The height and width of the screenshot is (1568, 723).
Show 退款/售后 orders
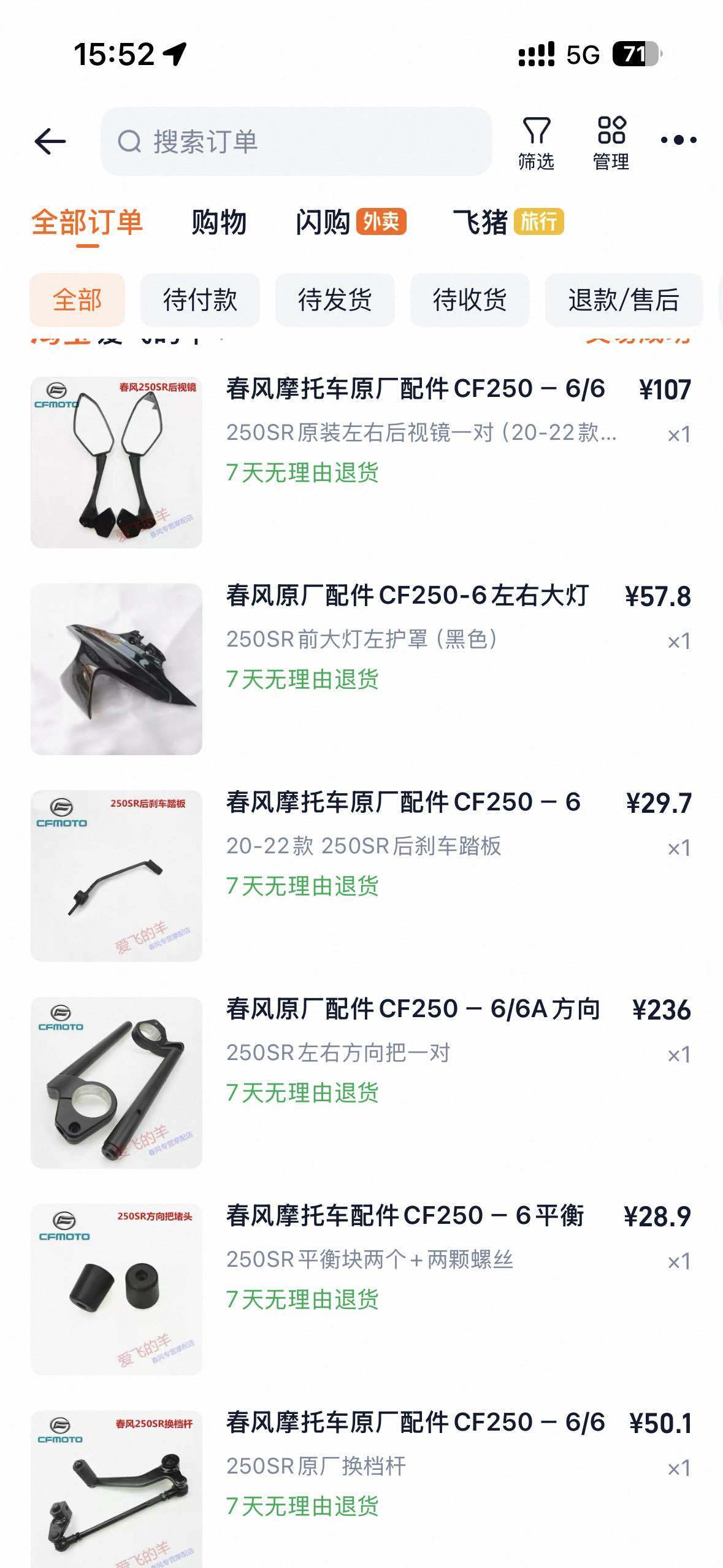pos(623,300)
